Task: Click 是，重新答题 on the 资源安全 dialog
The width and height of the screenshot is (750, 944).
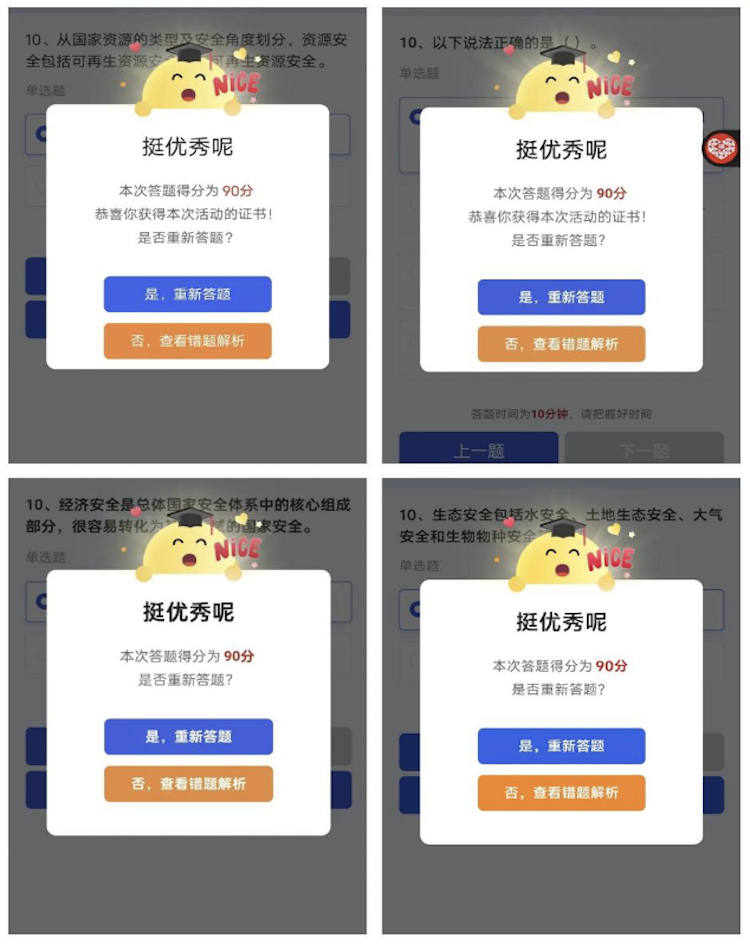Action: click(x=188, y=294)
